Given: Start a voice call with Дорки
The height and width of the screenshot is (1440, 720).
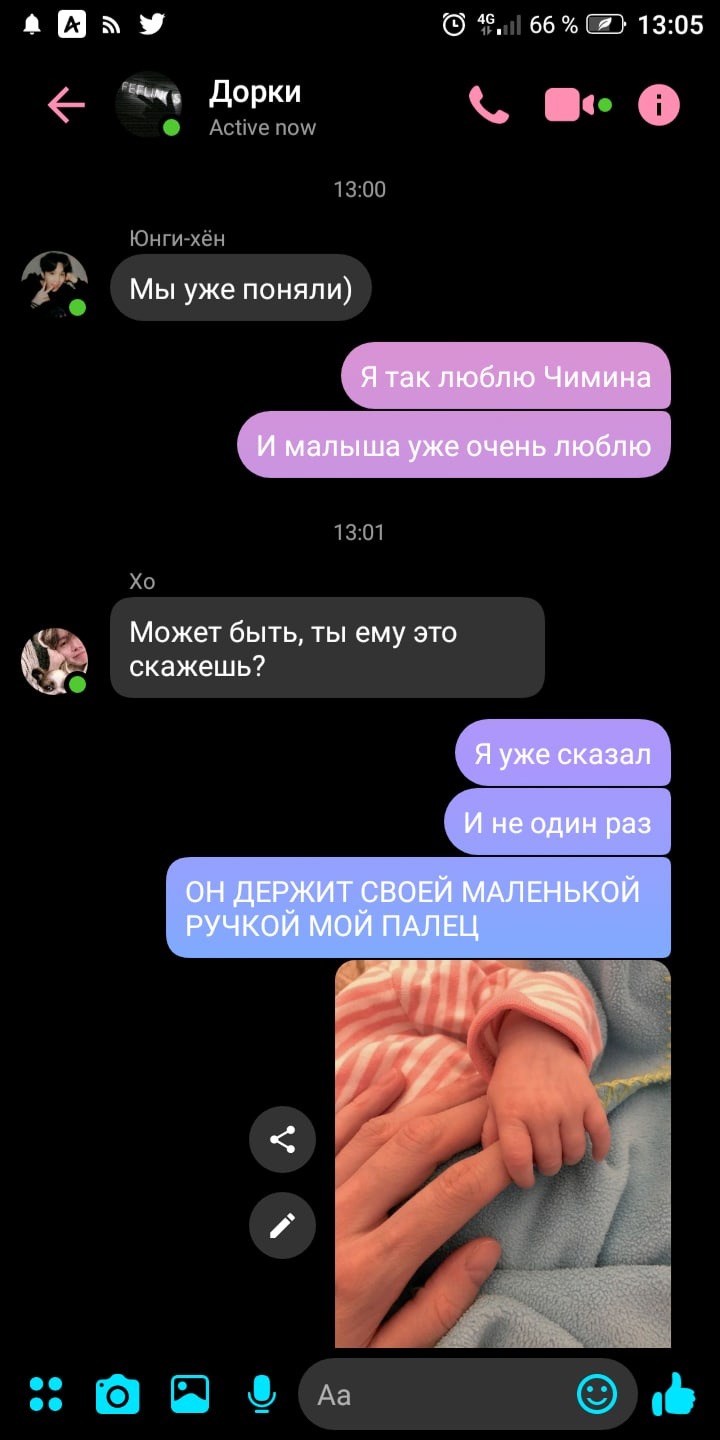Looking at the screenshot, I should coord(489,105).
